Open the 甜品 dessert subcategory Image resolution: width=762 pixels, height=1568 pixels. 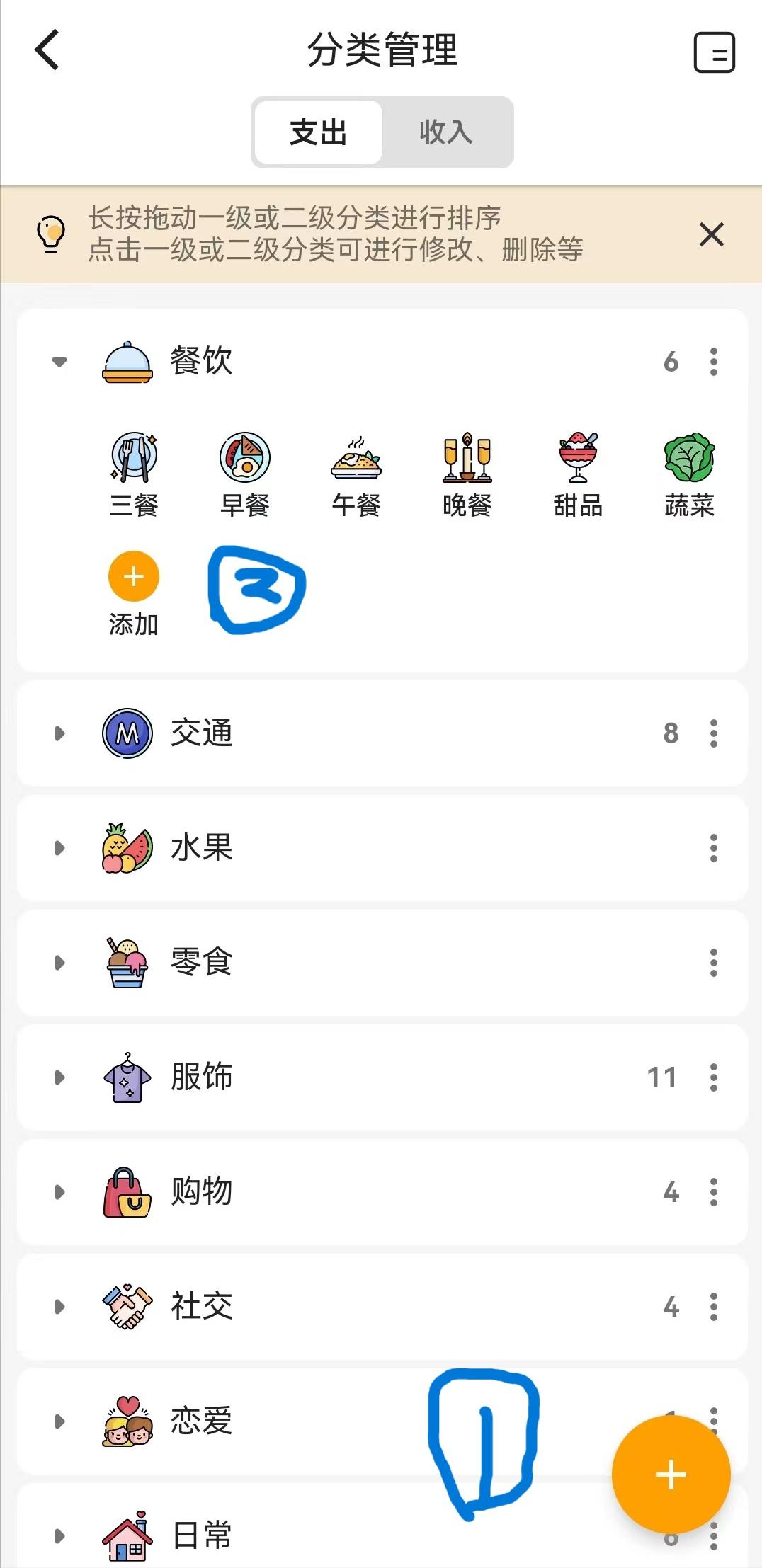[x=578, y=460]
